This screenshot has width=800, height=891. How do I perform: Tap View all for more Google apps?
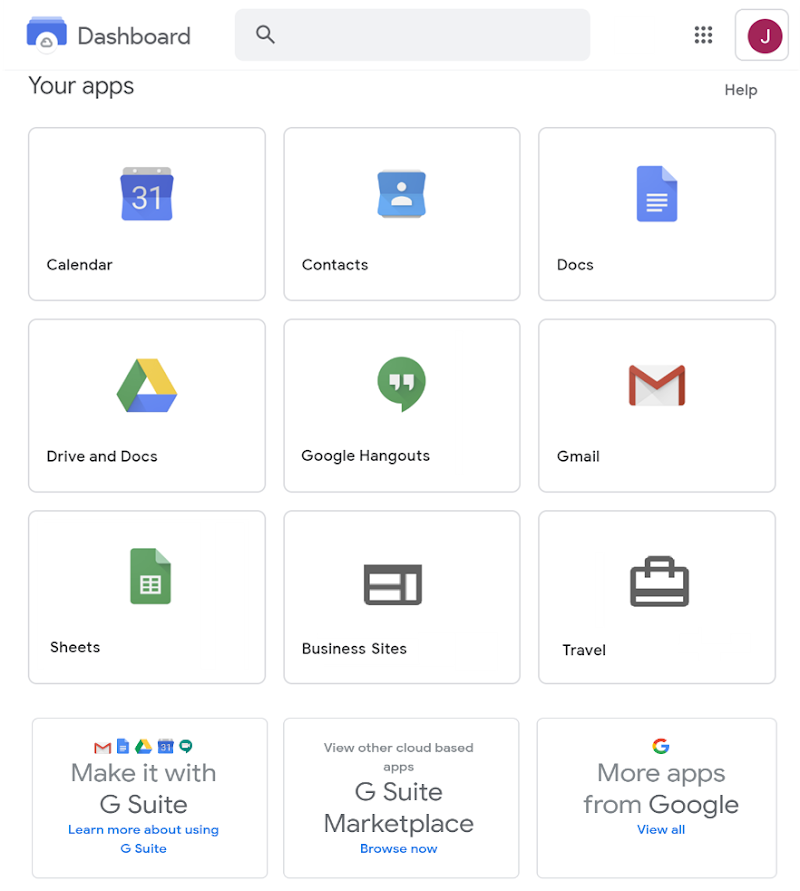coord(661,830)
